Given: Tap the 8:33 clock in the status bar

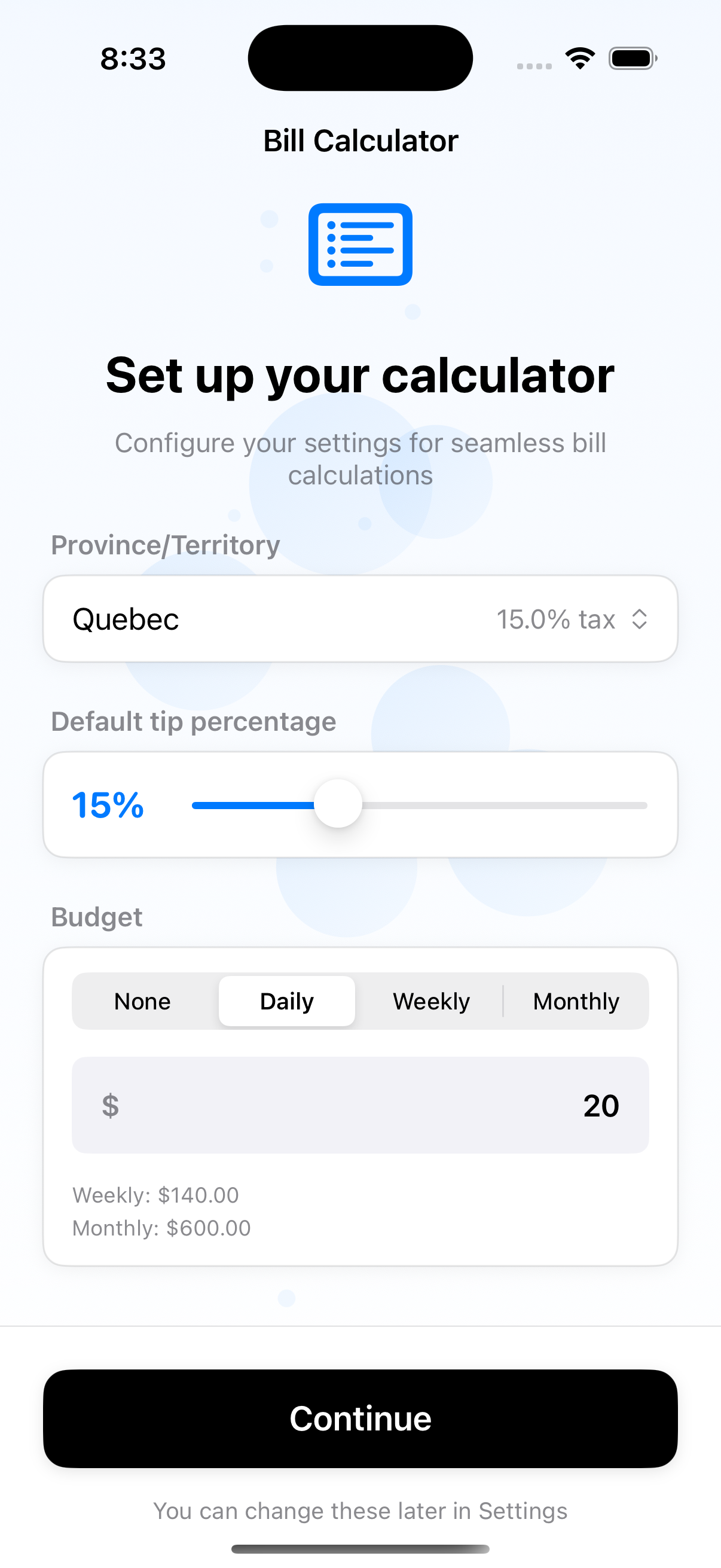Looking at the screenshot, I should pos(132,58).
